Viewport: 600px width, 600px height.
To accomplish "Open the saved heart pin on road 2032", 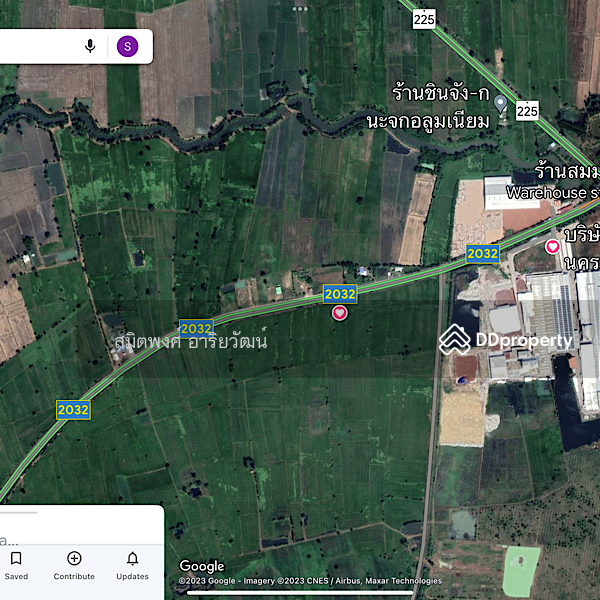I will (340, 313).
